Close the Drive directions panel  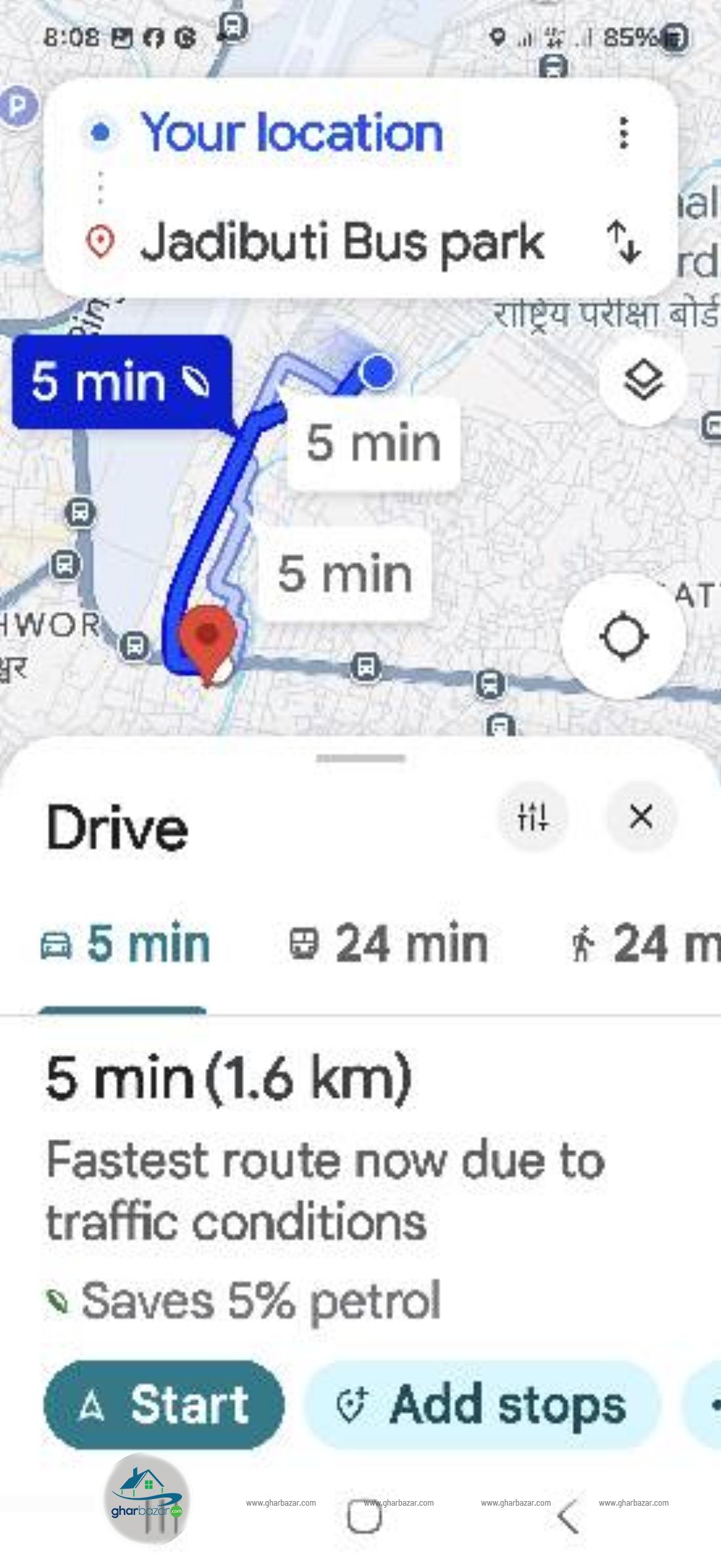click(x=640, y=817)
